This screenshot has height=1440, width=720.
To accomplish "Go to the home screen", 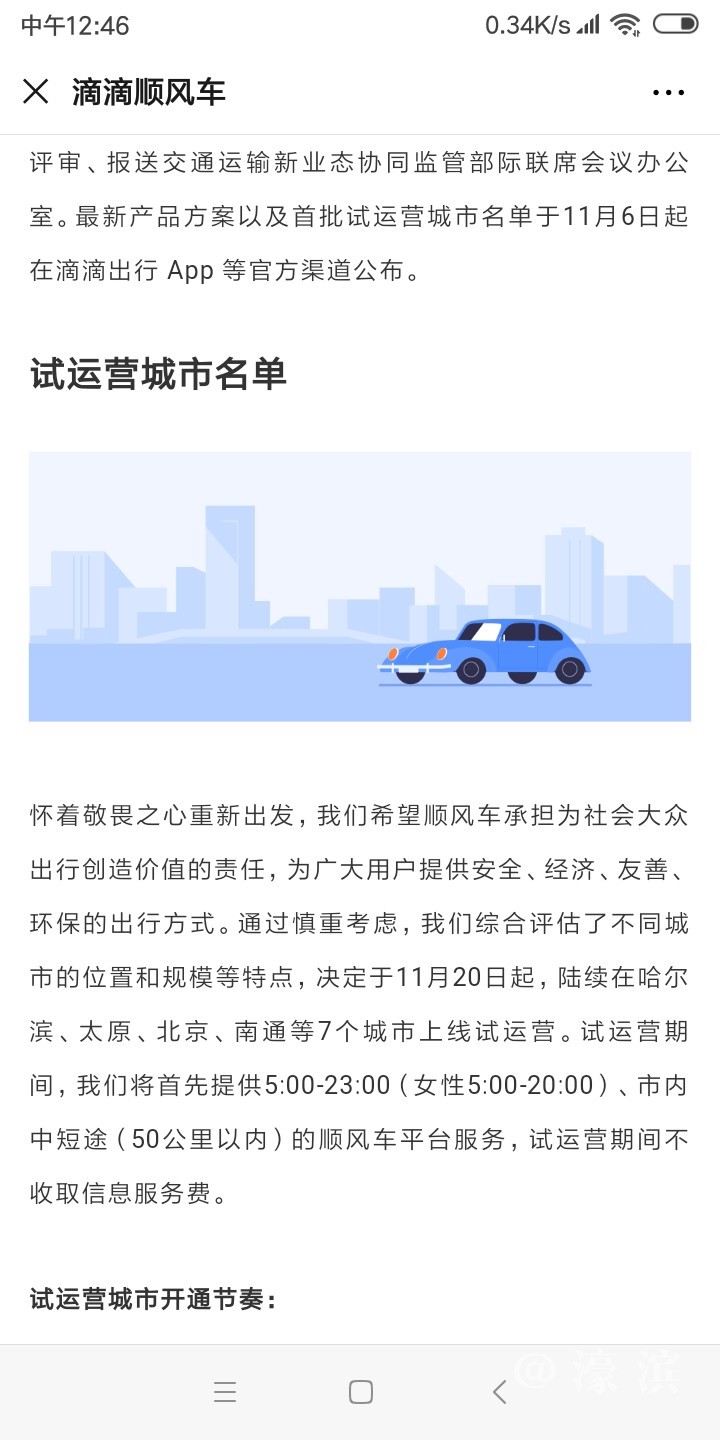I will pos(360,1392).
